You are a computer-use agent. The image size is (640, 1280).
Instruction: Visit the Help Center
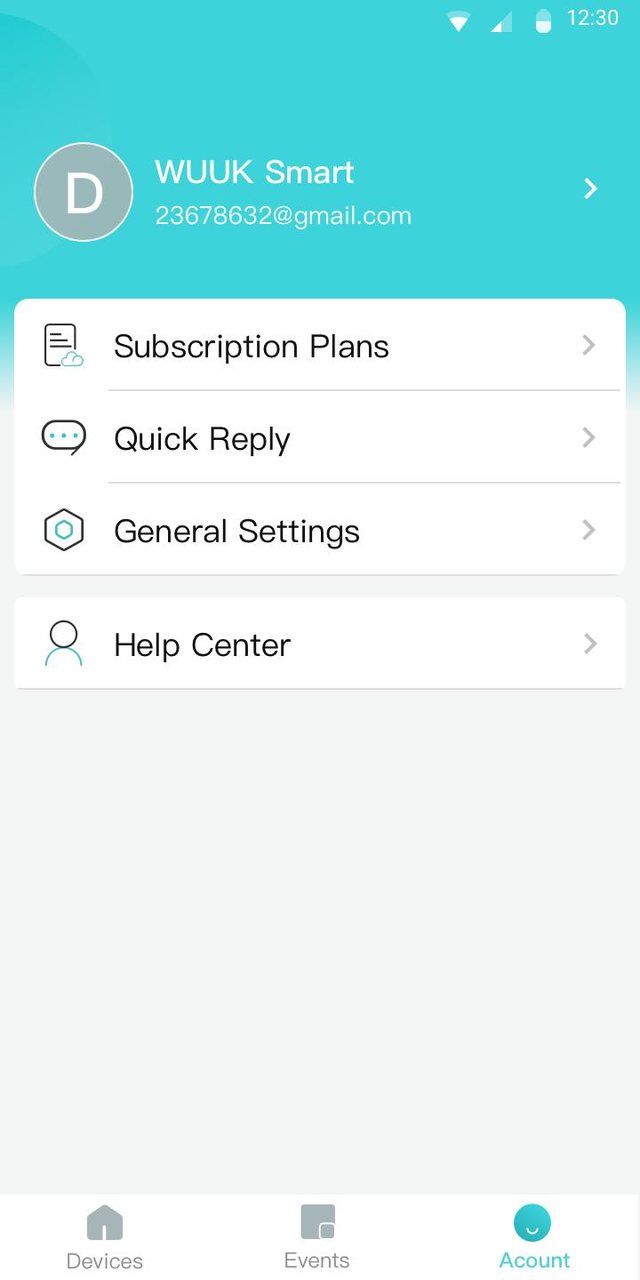[x=320, y=644]
